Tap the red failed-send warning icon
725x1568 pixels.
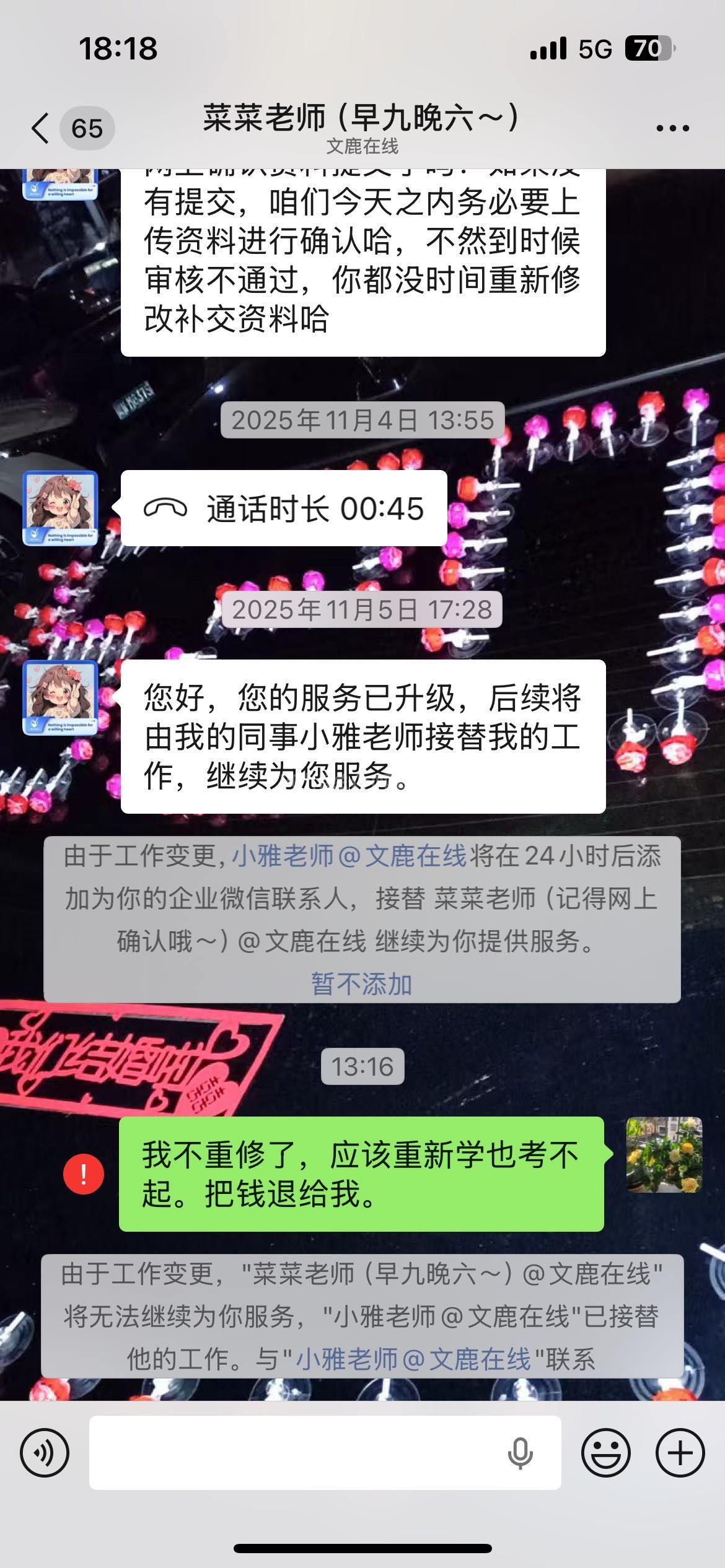pyautogui.click(x=84, y=1174)
